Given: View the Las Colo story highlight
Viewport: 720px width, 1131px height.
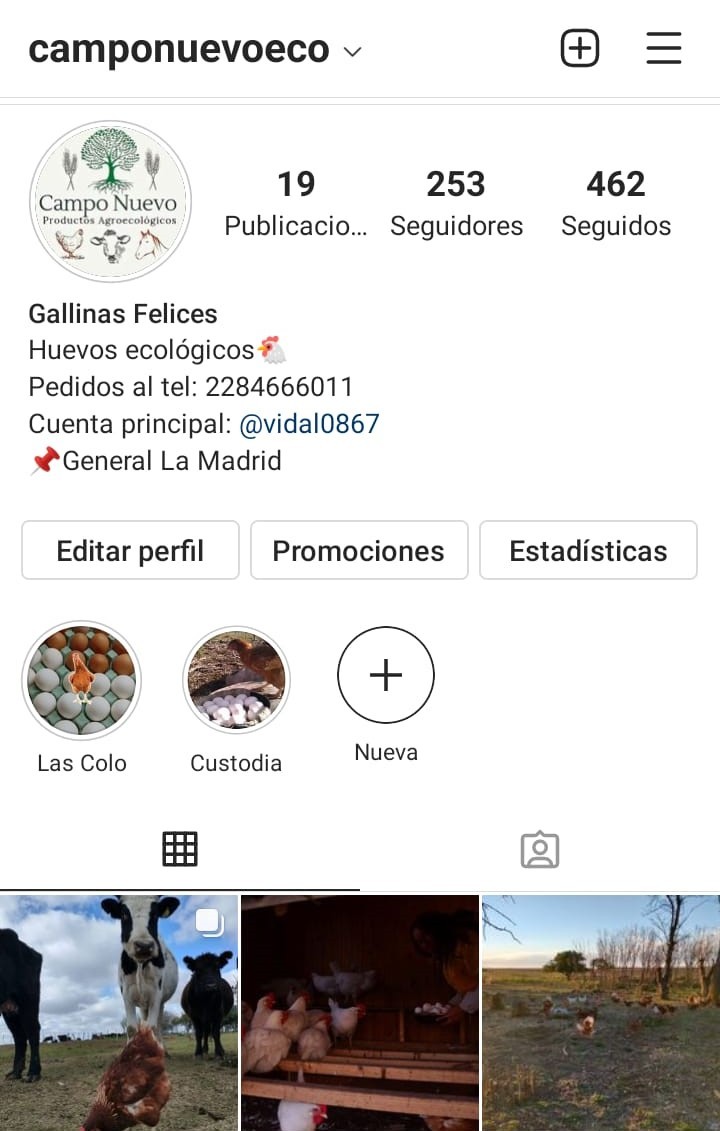Looking at the screenshot, I should 82,681.
